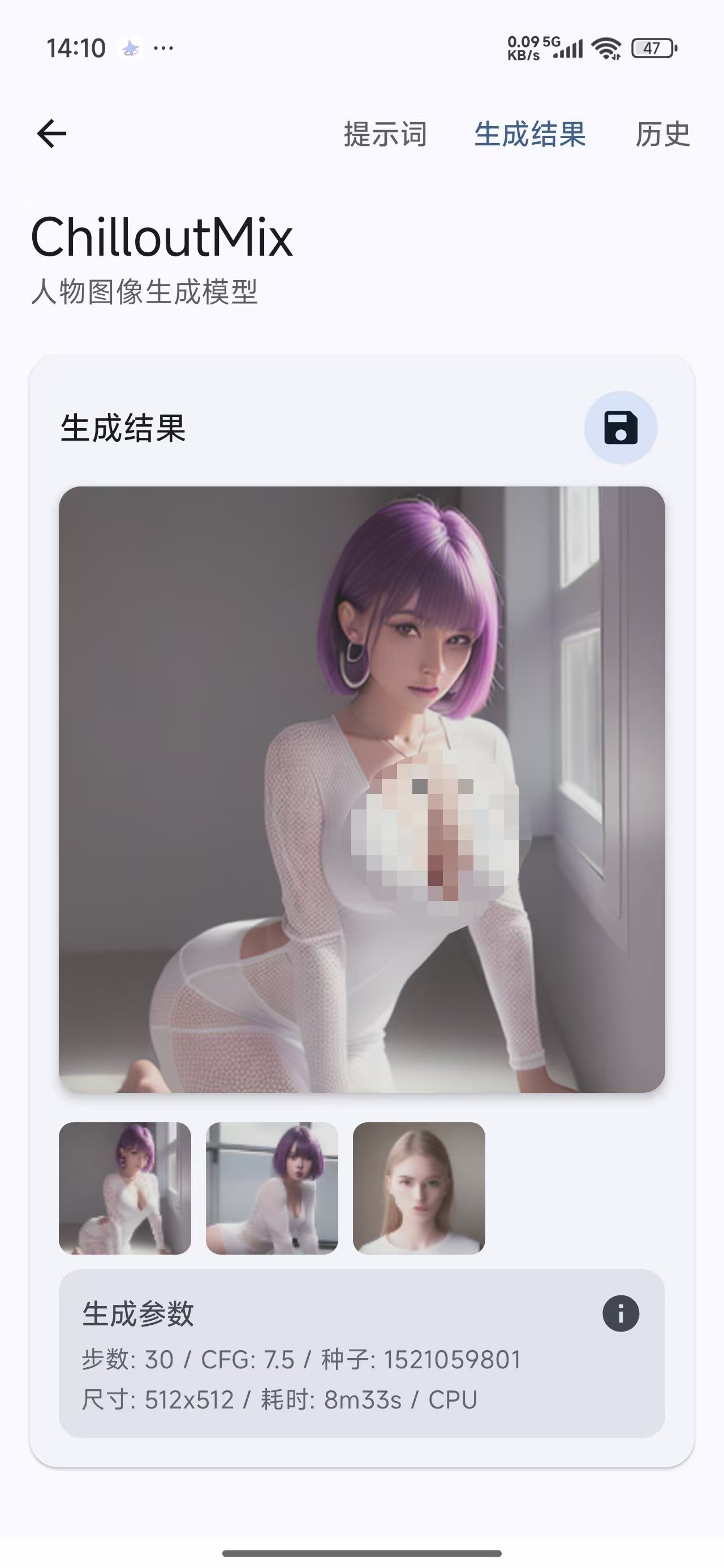Open the 历史 tab
Image resolution: width=724 pixels, height=1568 pixels.
[x=662, y=134]
